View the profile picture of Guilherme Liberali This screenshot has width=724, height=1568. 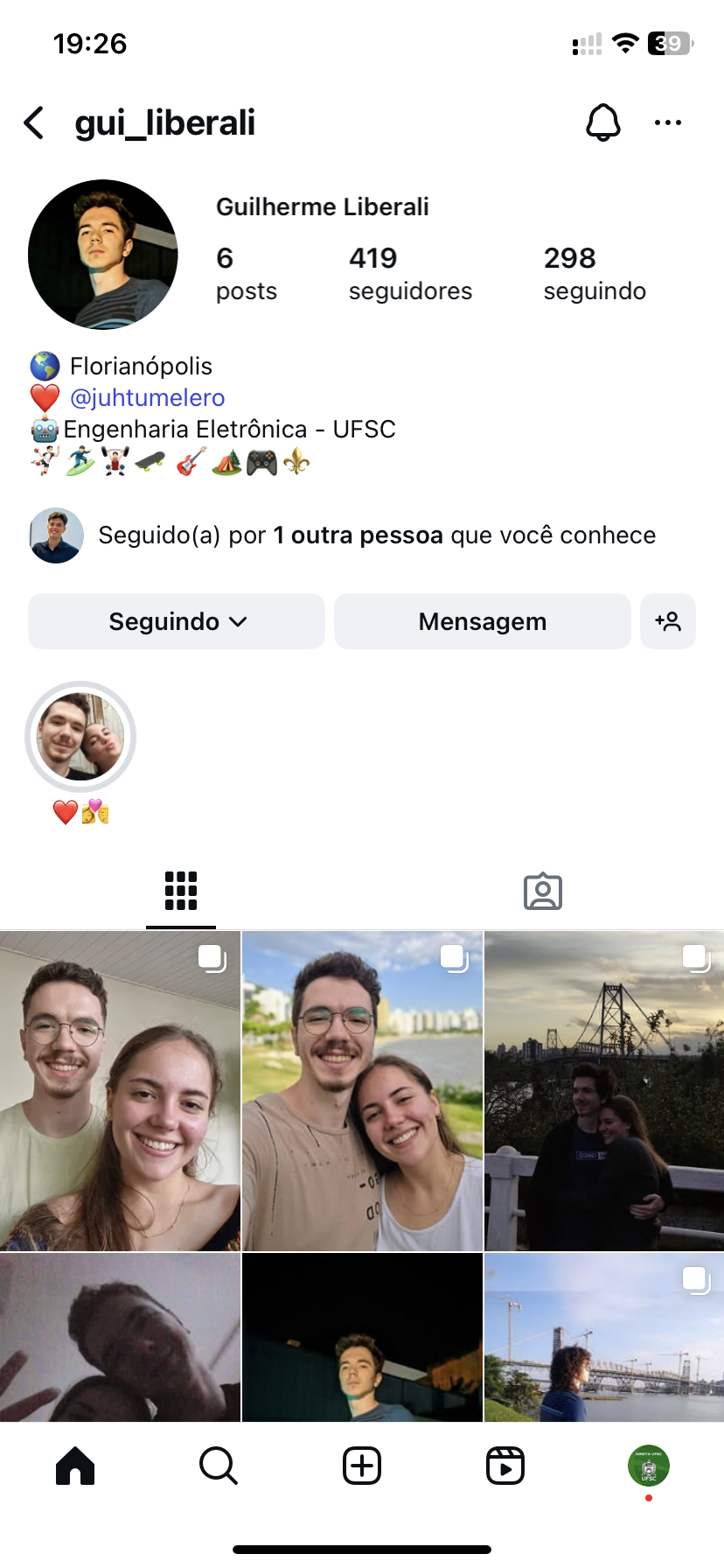coord(103,255)
